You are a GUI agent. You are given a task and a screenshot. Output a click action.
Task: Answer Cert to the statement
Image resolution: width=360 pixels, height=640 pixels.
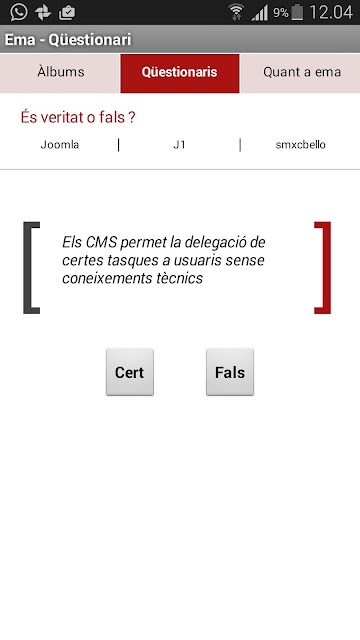pos(130,372)
